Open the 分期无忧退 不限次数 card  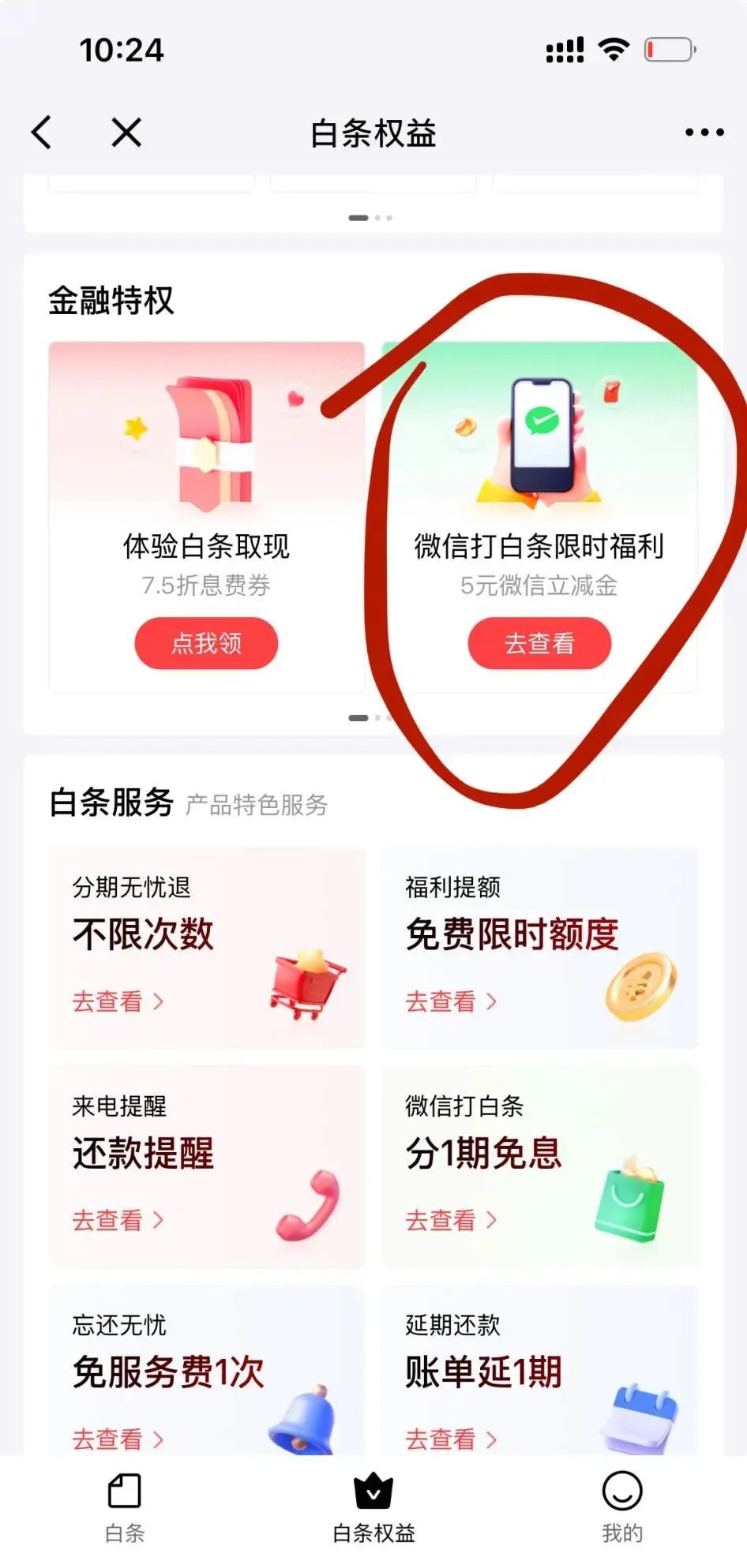pos(207,947)
